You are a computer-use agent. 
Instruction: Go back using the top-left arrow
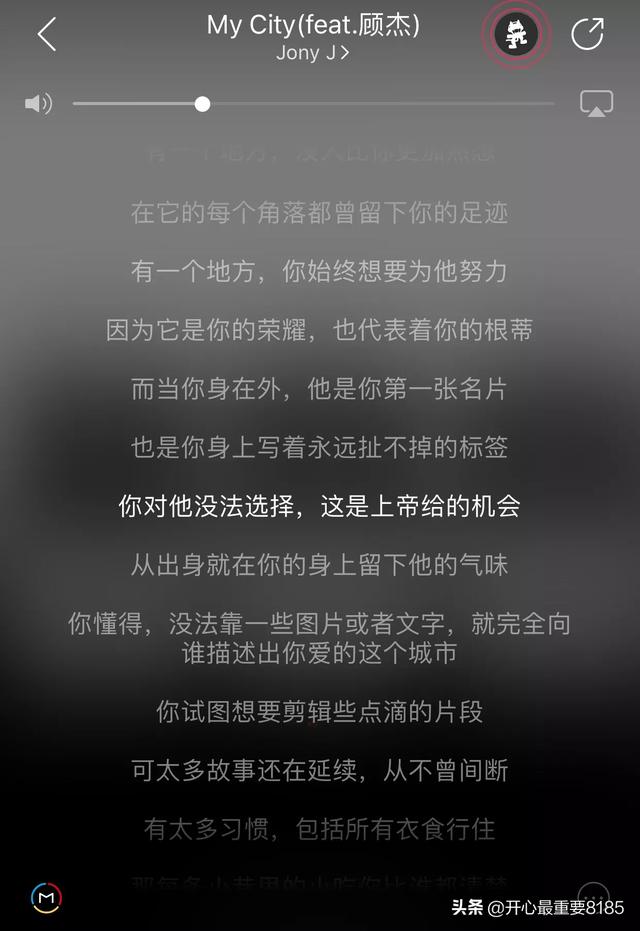tap(46, 35)
